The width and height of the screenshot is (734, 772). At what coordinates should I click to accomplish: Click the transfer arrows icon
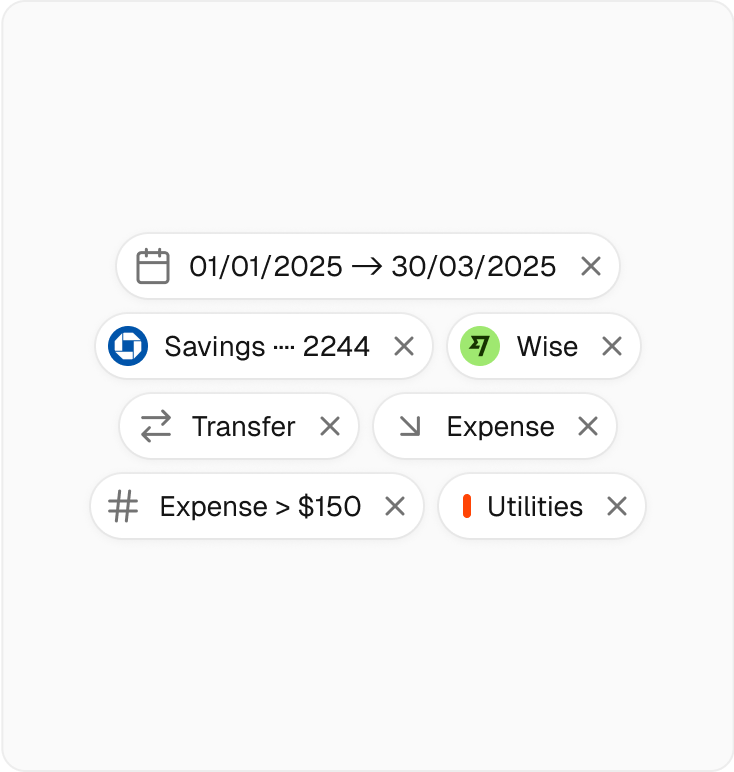(x=155, y=426)
